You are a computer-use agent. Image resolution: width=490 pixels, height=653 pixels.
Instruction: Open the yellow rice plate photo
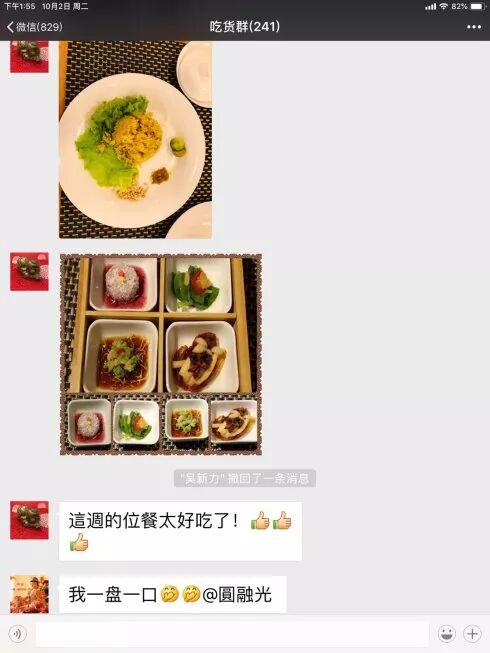(135, 140)
